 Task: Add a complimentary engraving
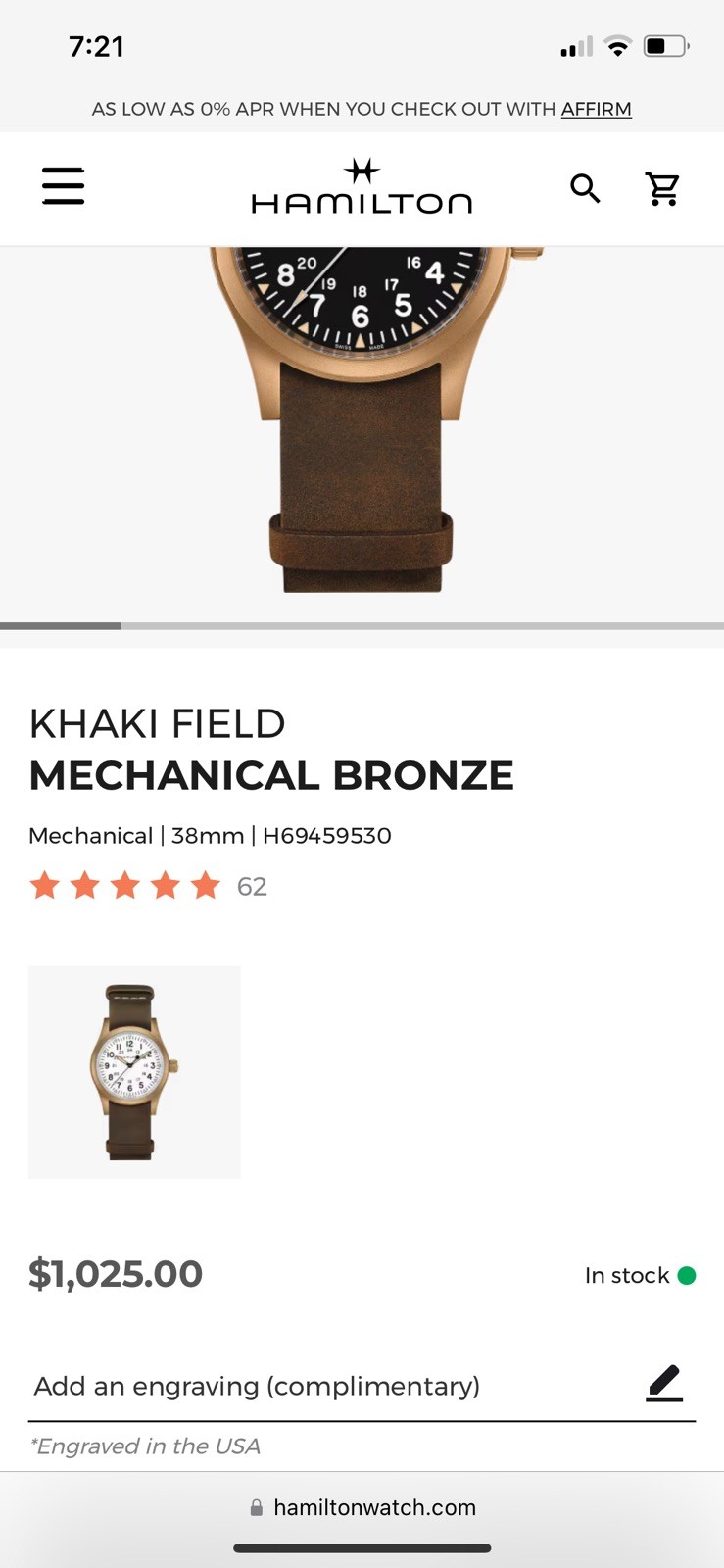coord(362,1386)
